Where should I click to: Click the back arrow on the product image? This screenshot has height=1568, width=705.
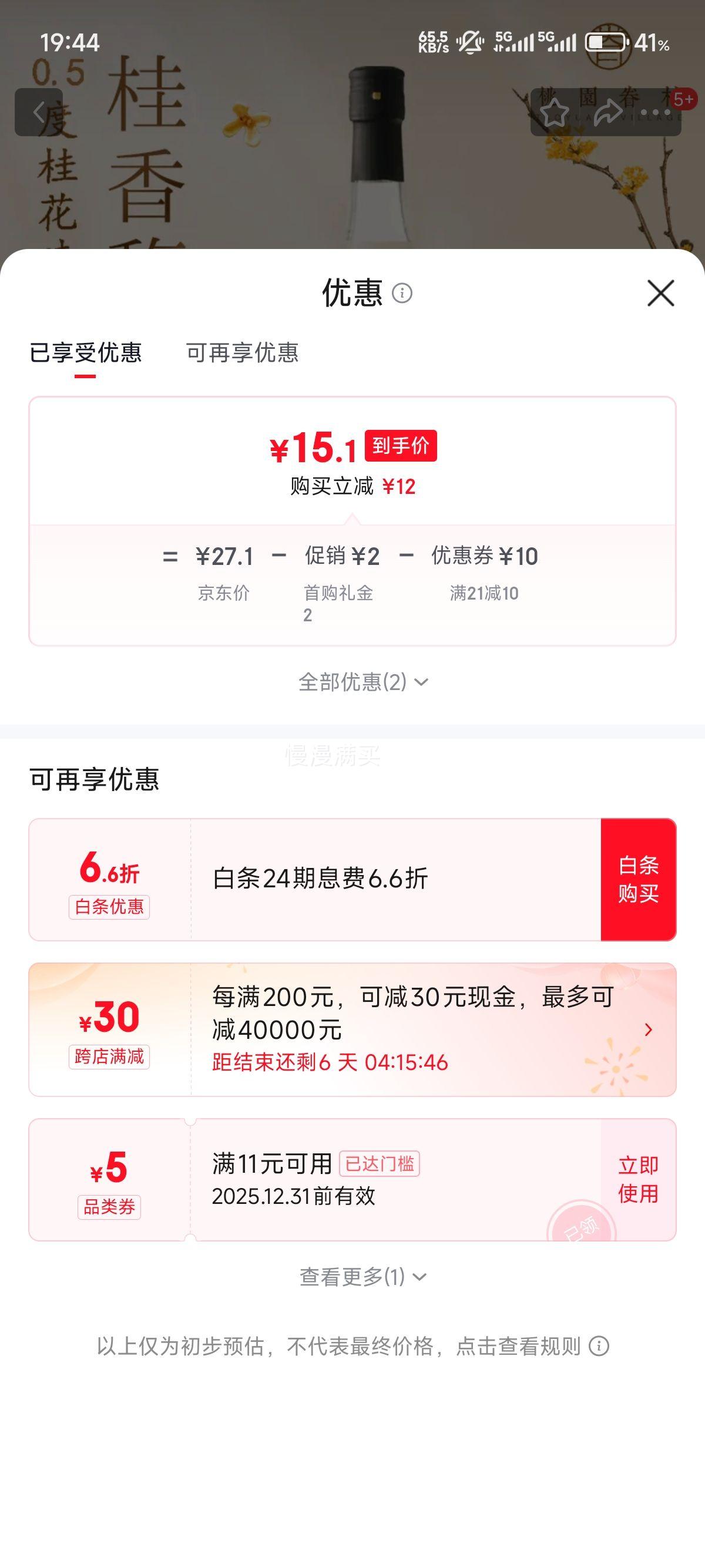(x=40, y=112)
